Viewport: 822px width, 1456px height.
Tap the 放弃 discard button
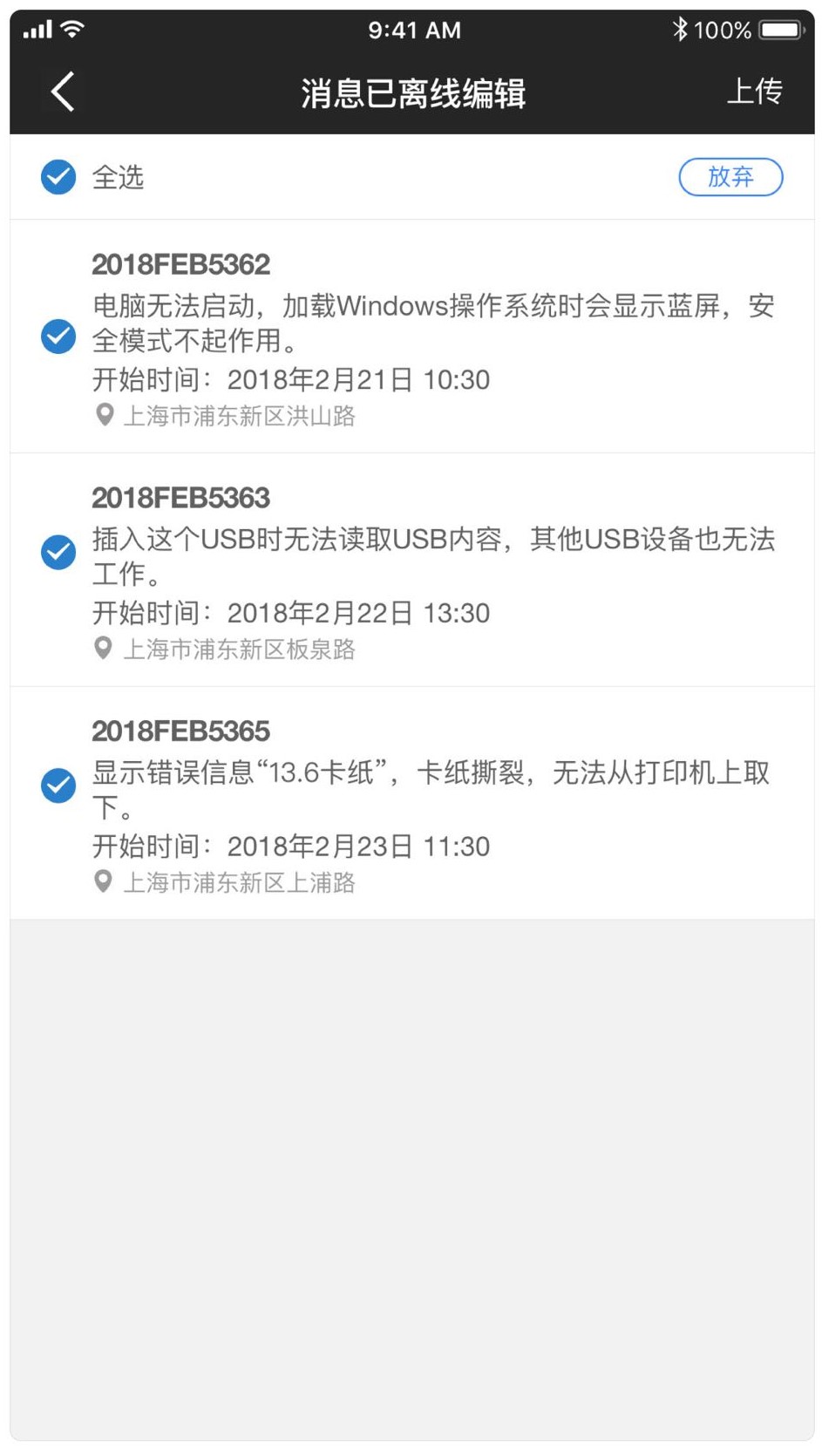(730, 177)
